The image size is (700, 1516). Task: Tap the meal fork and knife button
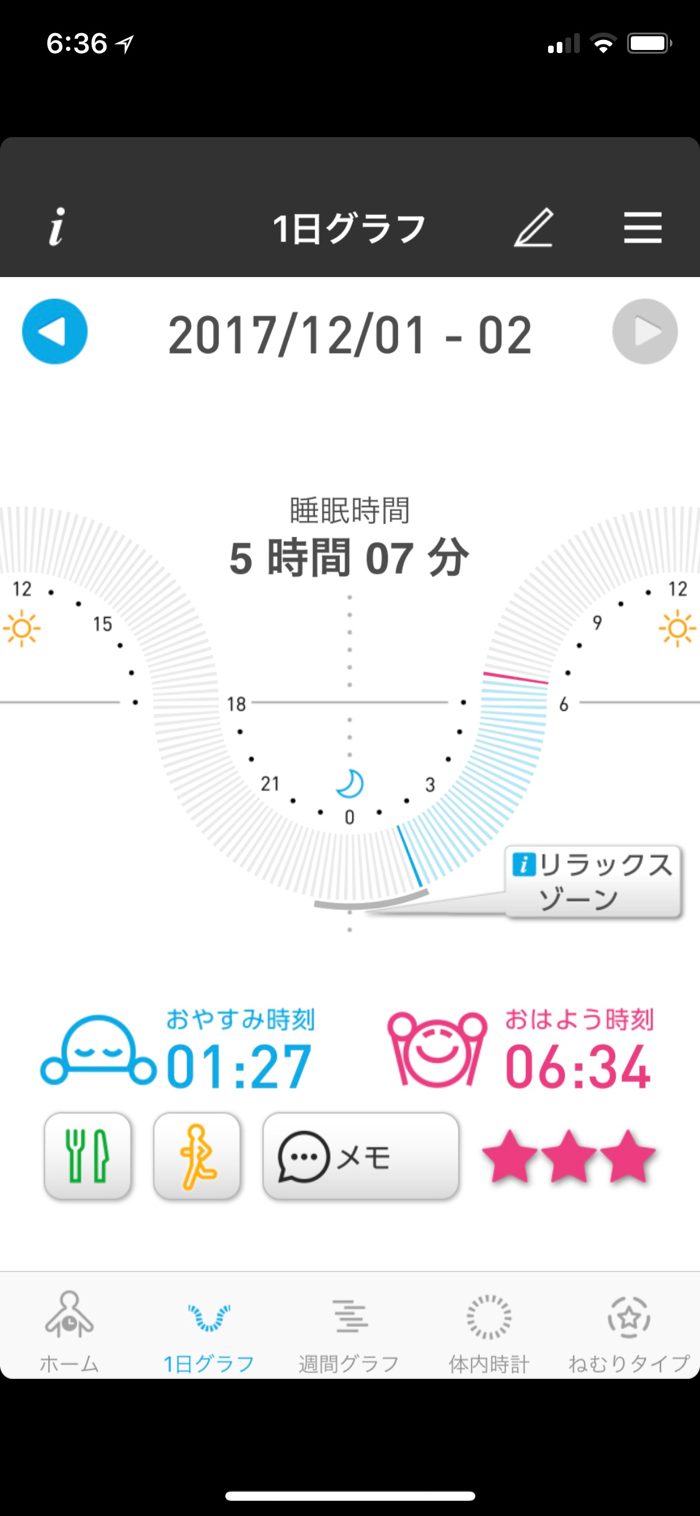tap(88, 1156)
